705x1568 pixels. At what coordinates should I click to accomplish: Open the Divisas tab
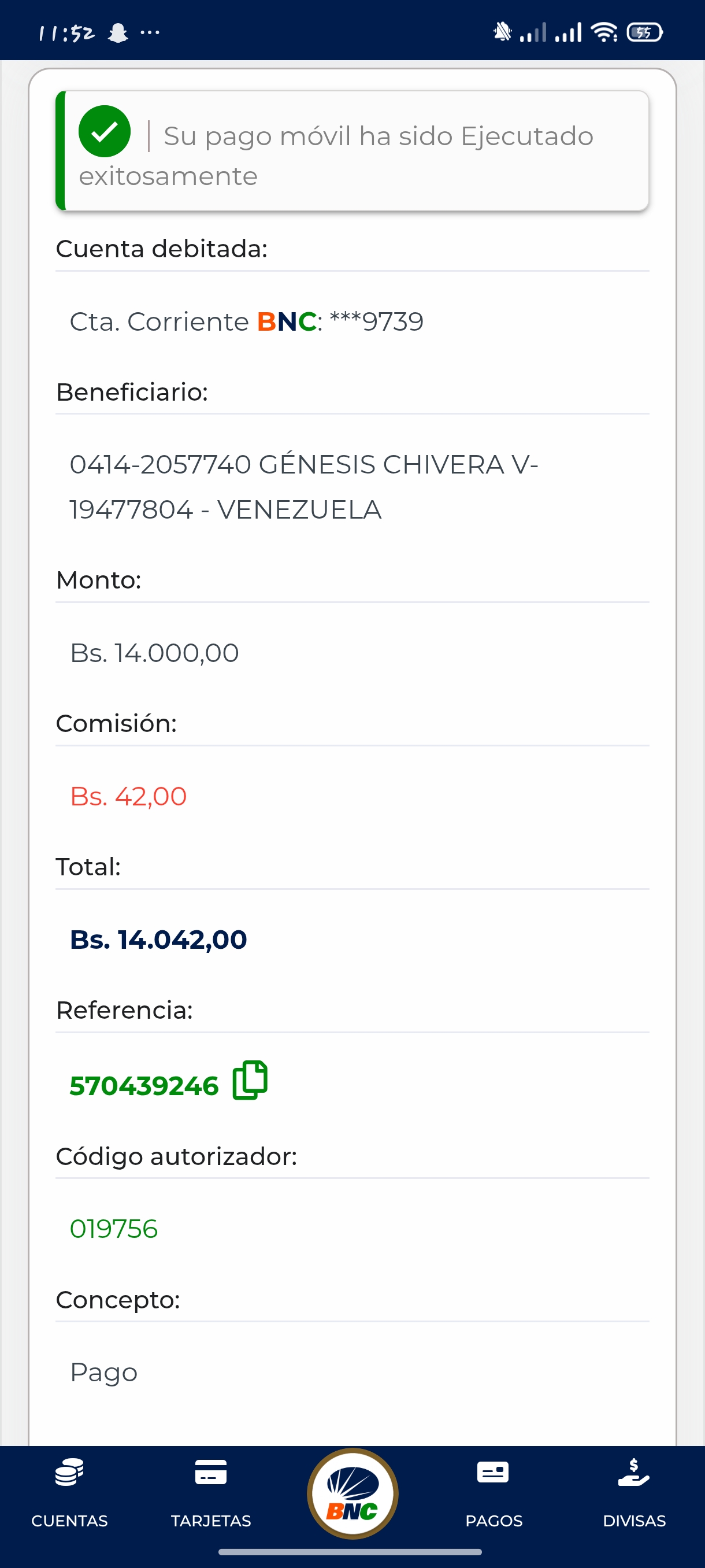click(x=634, y=1491)
